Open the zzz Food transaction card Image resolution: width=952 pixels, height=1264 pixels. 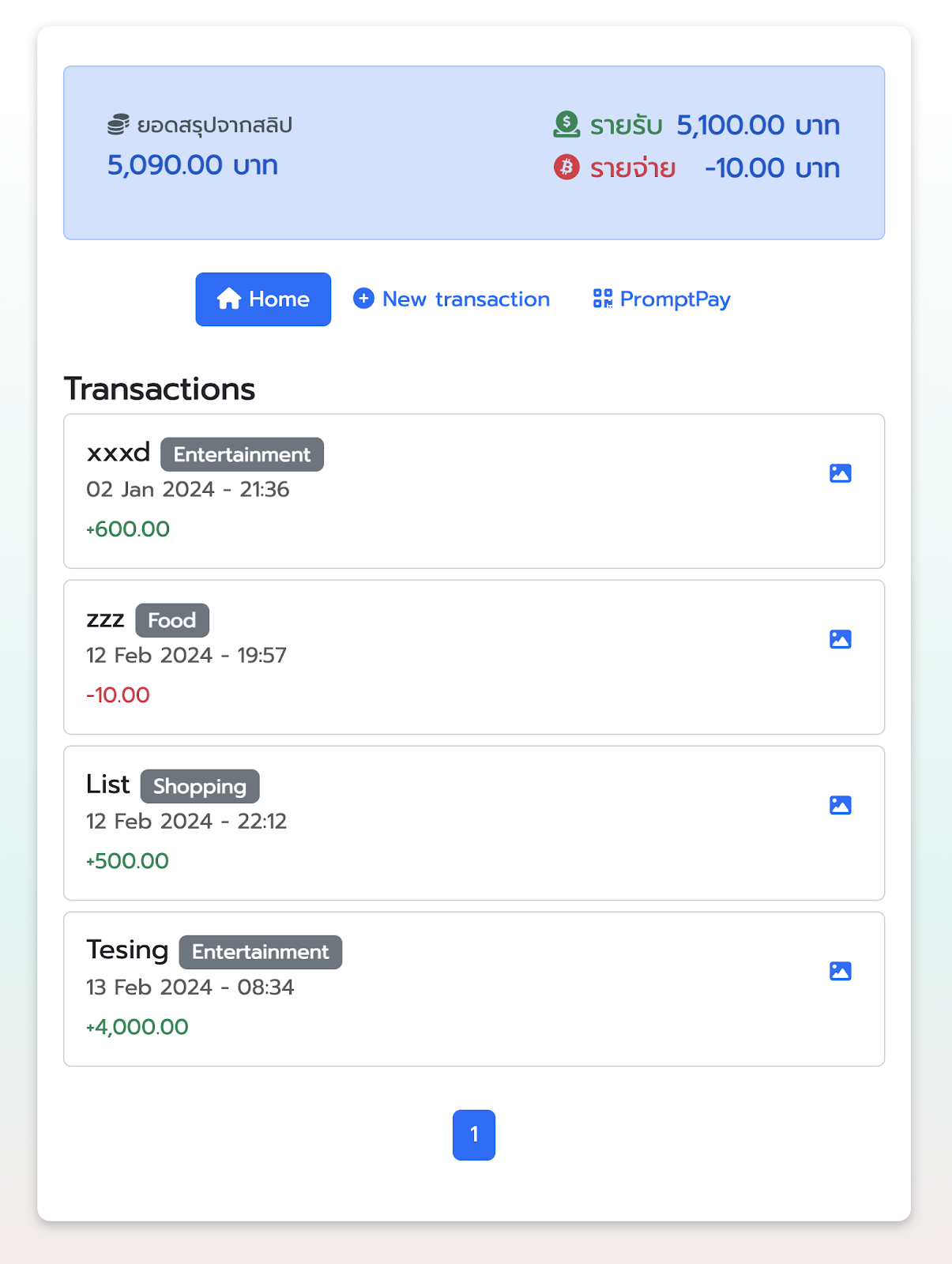point(474,657)
